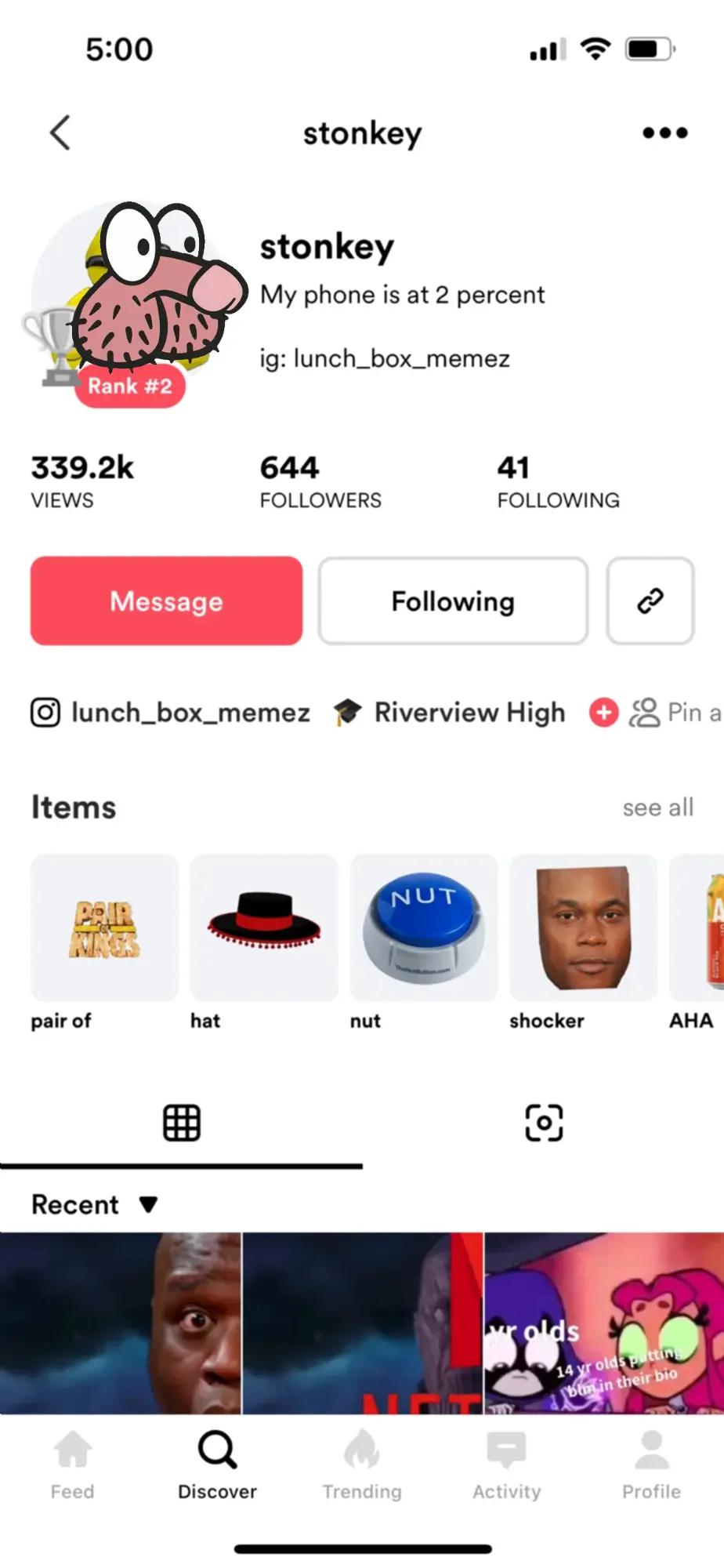The width and height of the screenshot is (724, 1568).
Task: Open the pair of kings item
Action: 104,928
